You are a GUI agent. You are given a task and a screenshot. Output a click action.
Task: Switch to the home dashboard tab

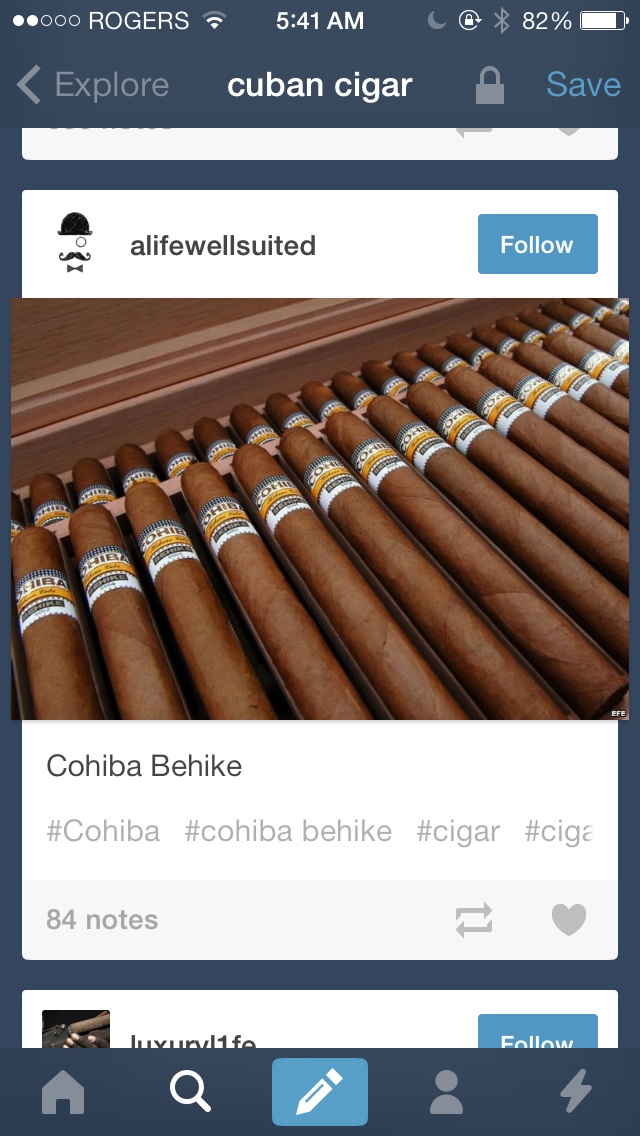click(x=63, y=1092)
